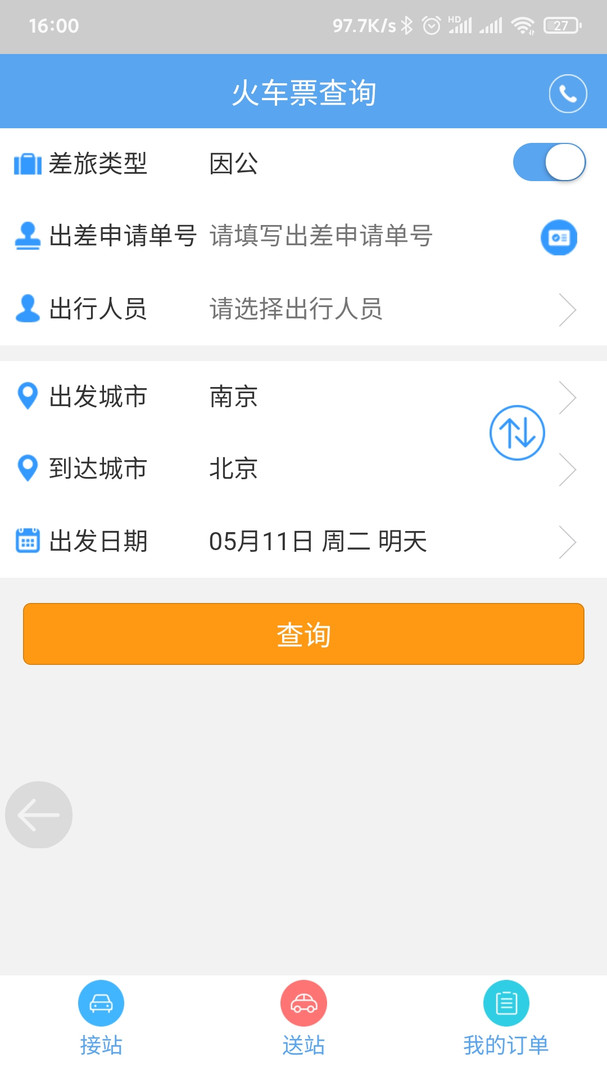Change departure city 南京
Screen dimensions: 607x1080
(x=303, y=397)
